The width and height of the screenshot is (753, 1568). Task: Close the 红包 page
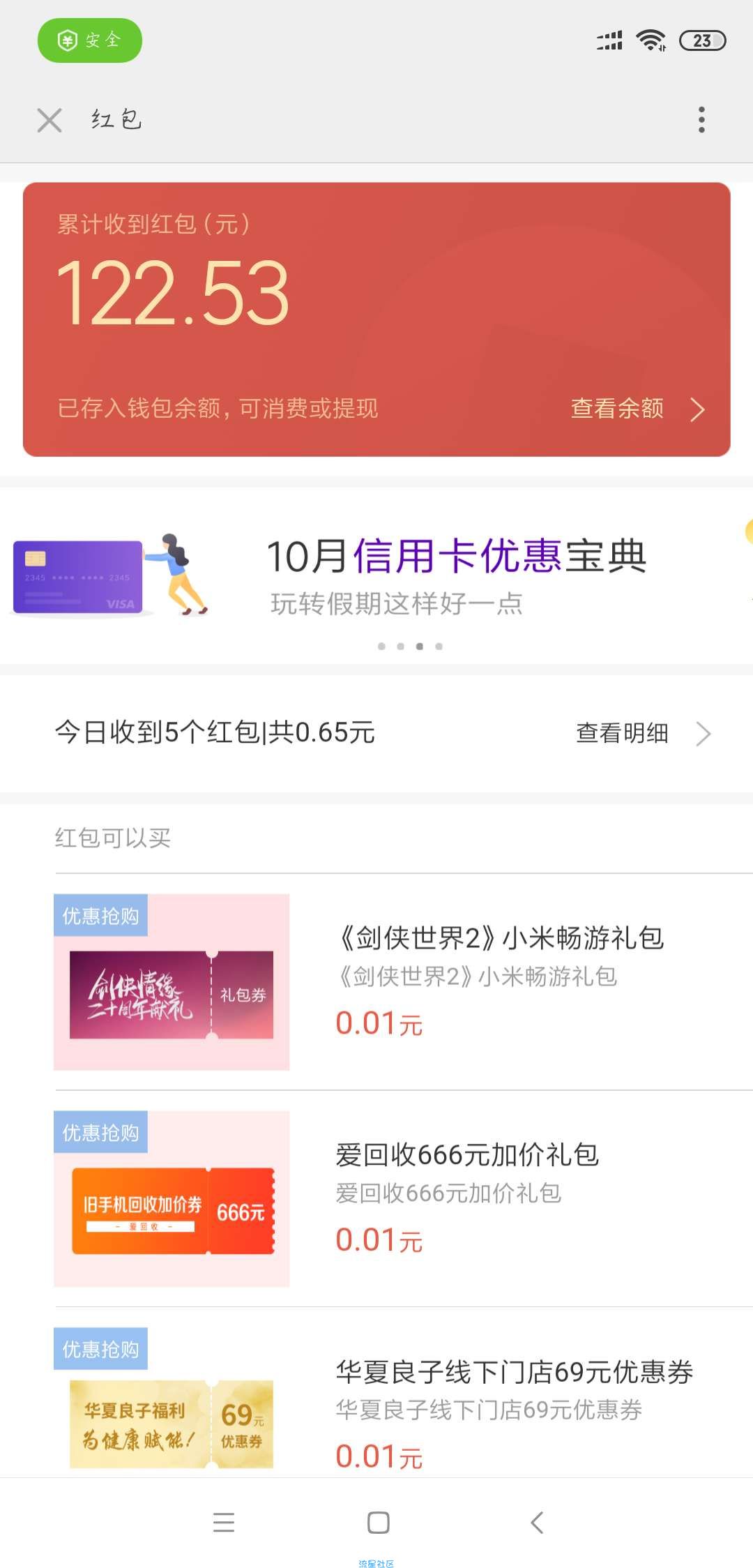50,120
